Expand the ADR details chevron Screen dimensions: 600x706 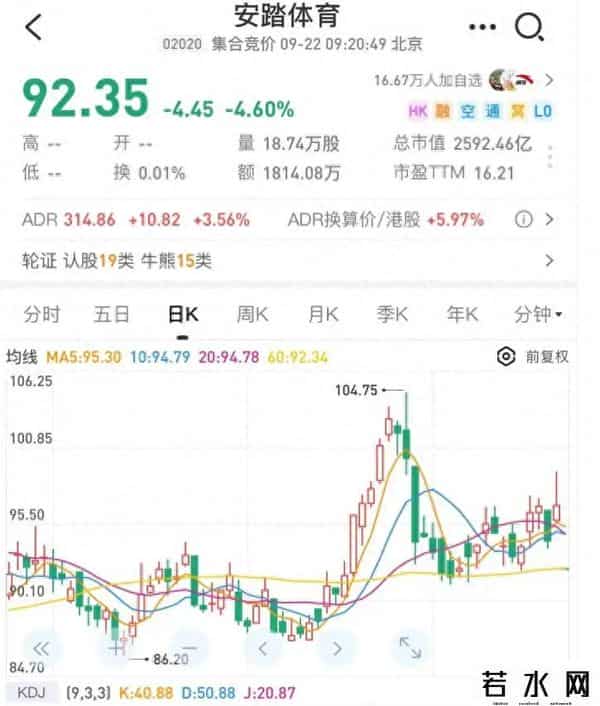click(x=549, y=219)
